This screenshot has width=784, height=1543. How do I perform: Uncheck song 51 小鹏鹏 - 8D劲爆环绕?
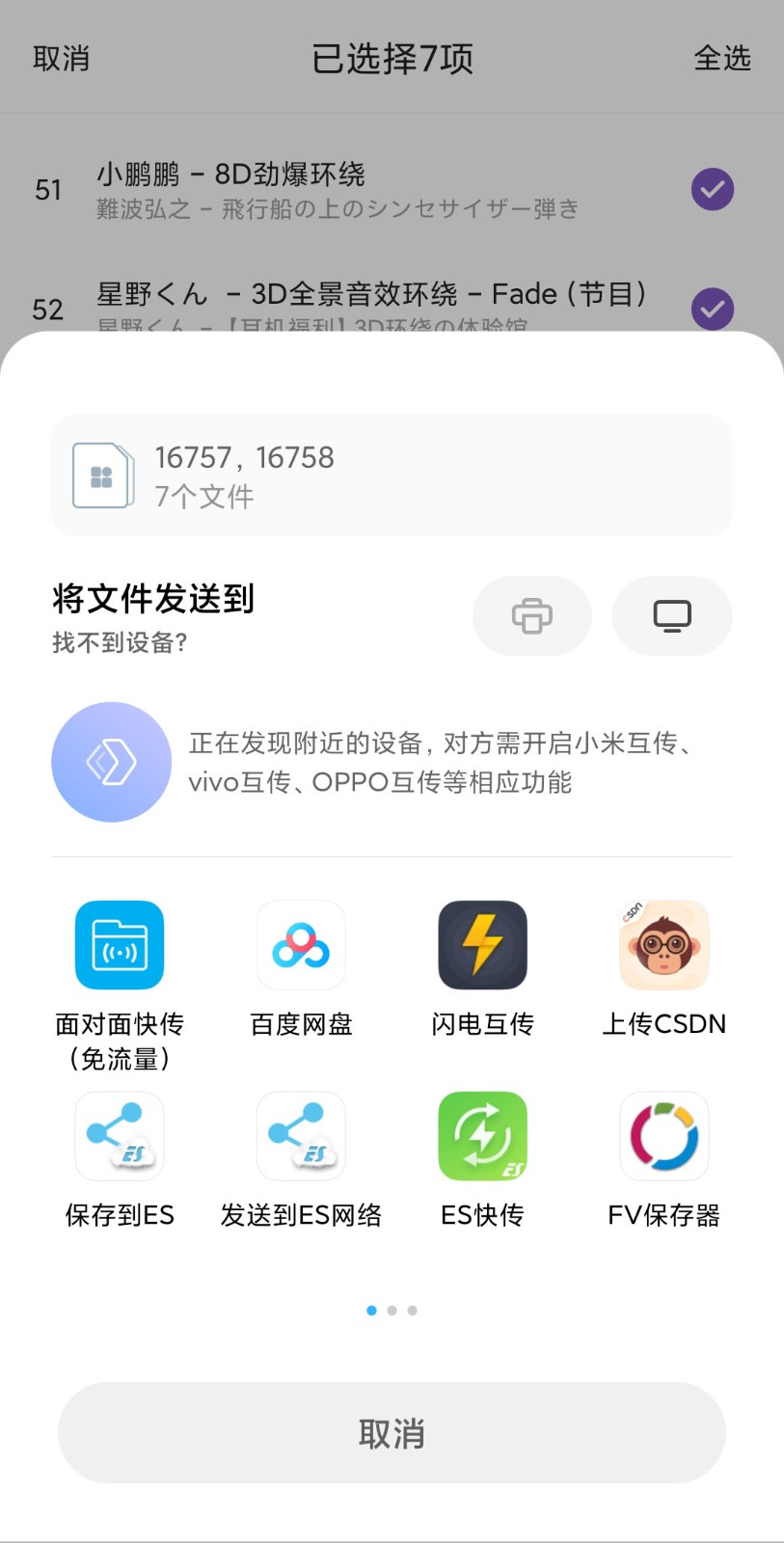tap(712, 189)
